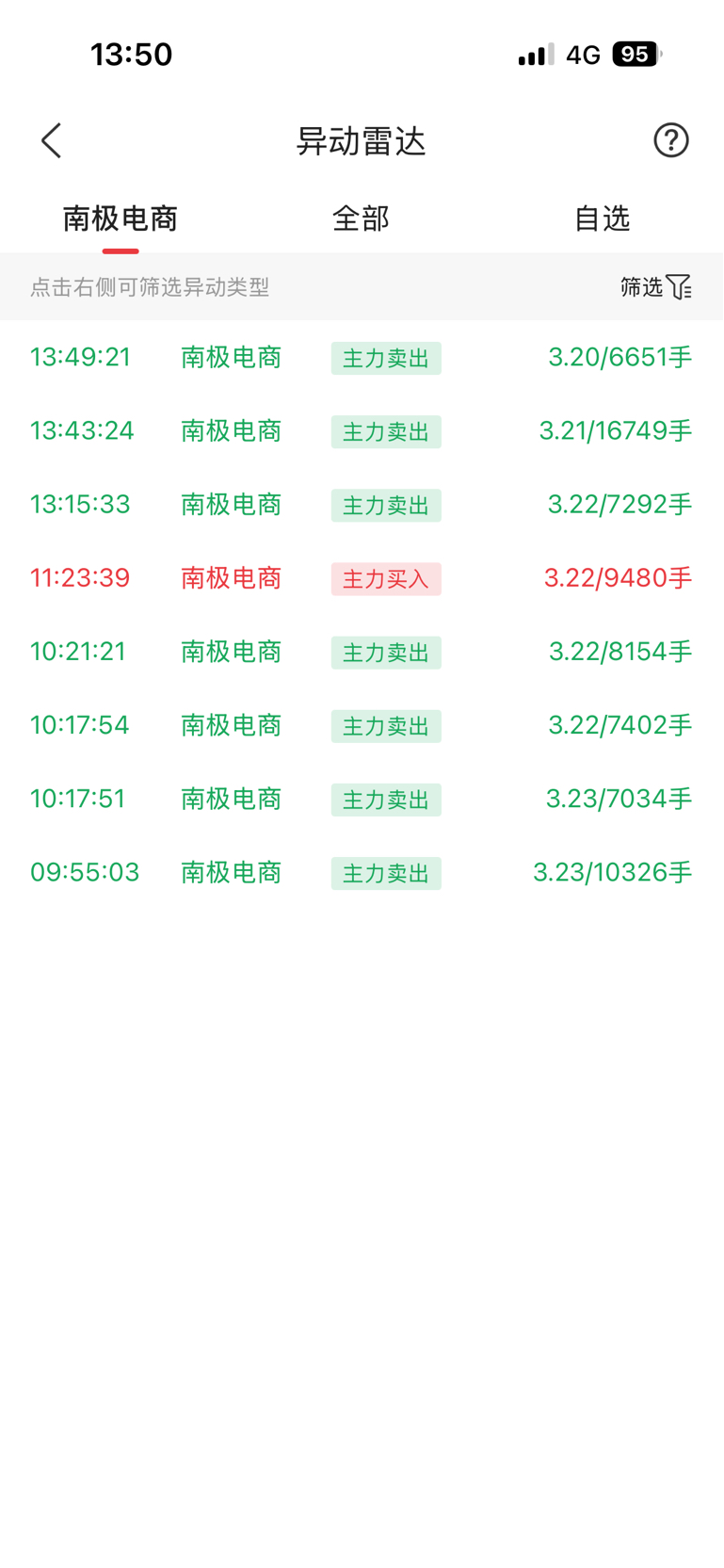Go back using the top-left arrow
The image size is (724, 1568).
point(52,141)
